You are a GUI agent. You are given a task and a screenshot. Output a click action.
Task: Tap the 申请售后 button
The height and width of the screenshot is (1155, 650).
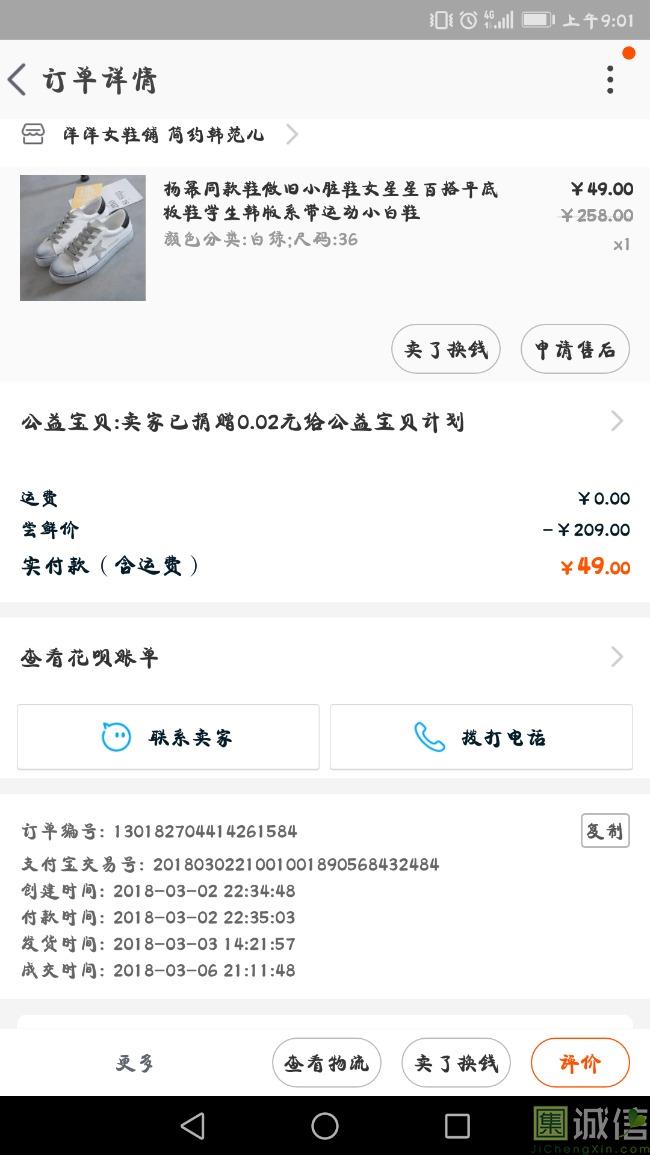pyautogui.click(x=575, y=349)
